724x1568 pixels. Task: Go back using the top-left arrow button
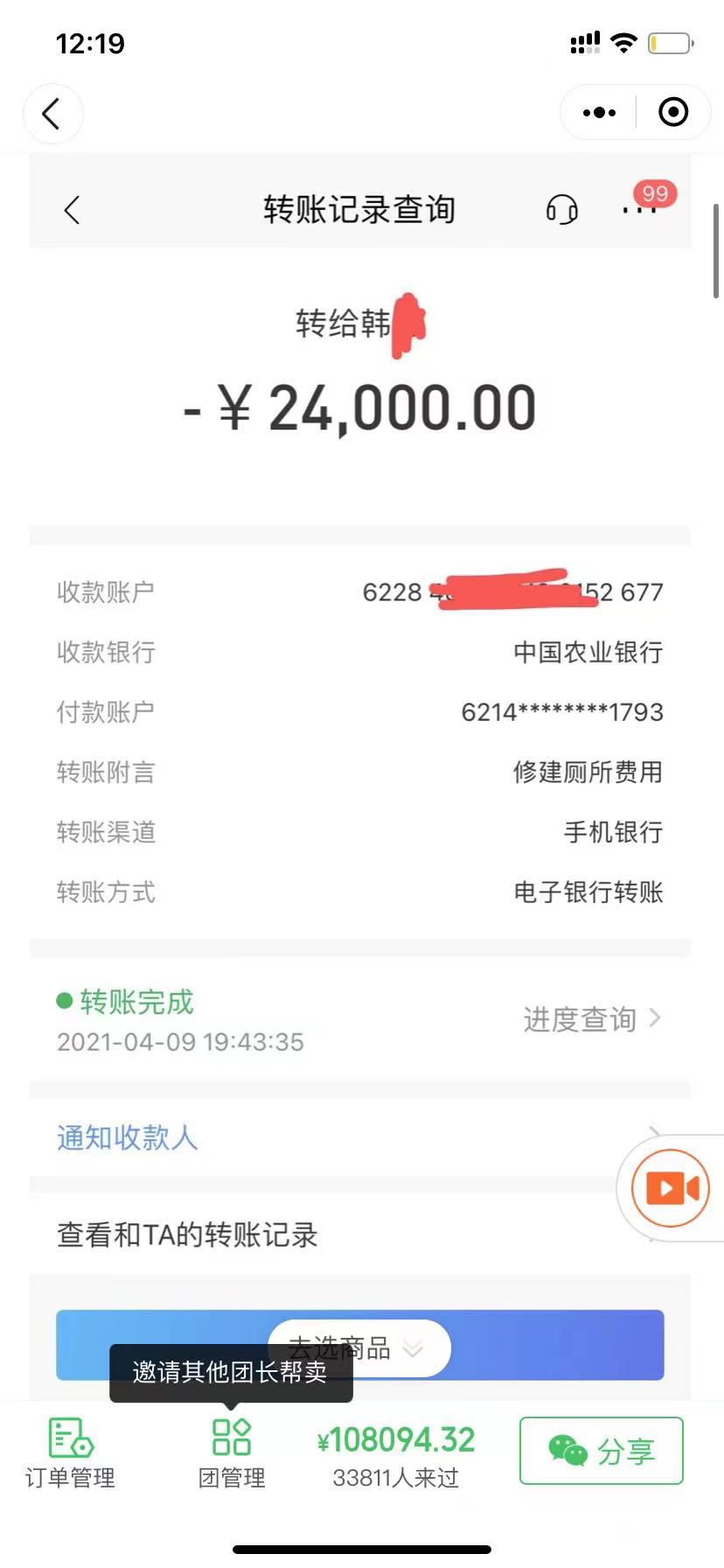[52, 114]
